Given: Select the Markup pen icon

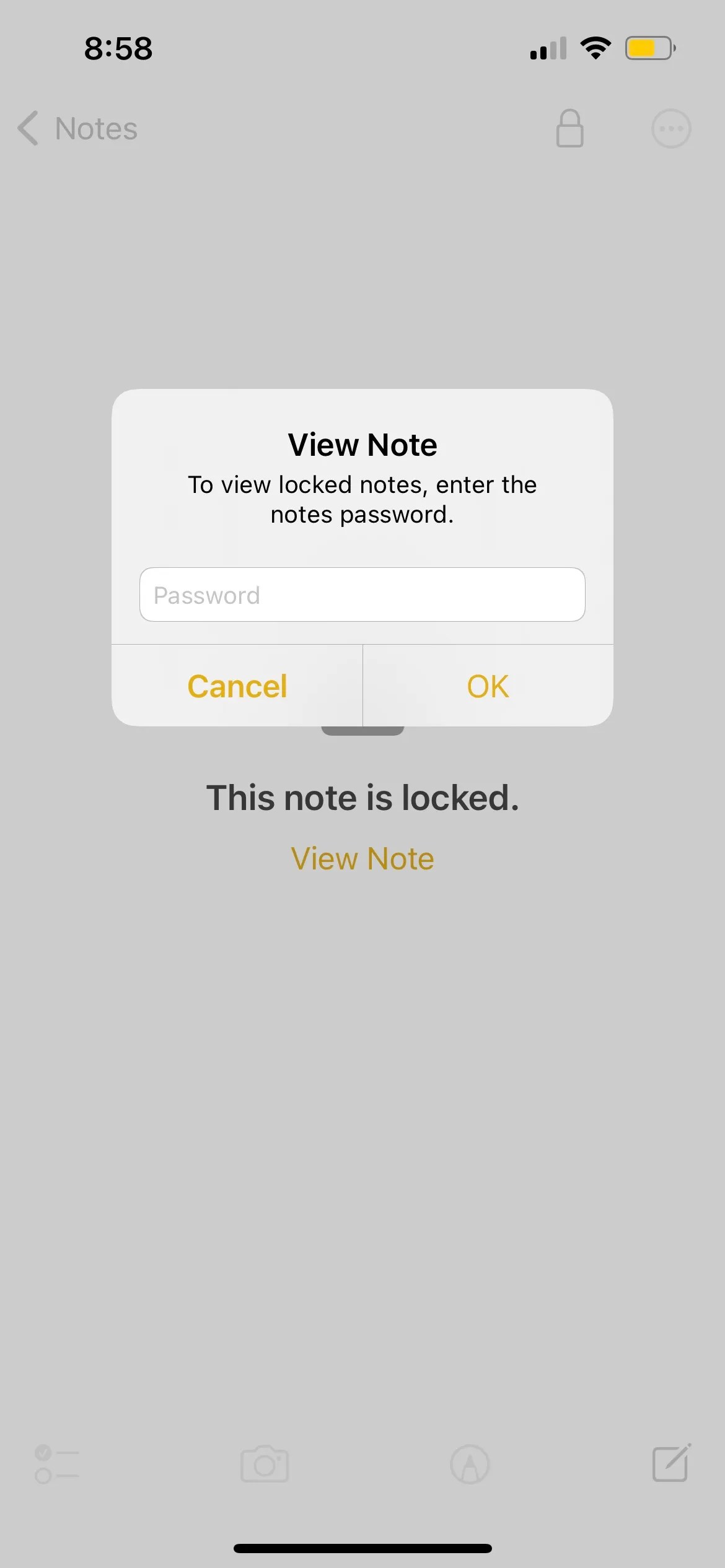Looking at the screenshot, I should point(469,1465).
